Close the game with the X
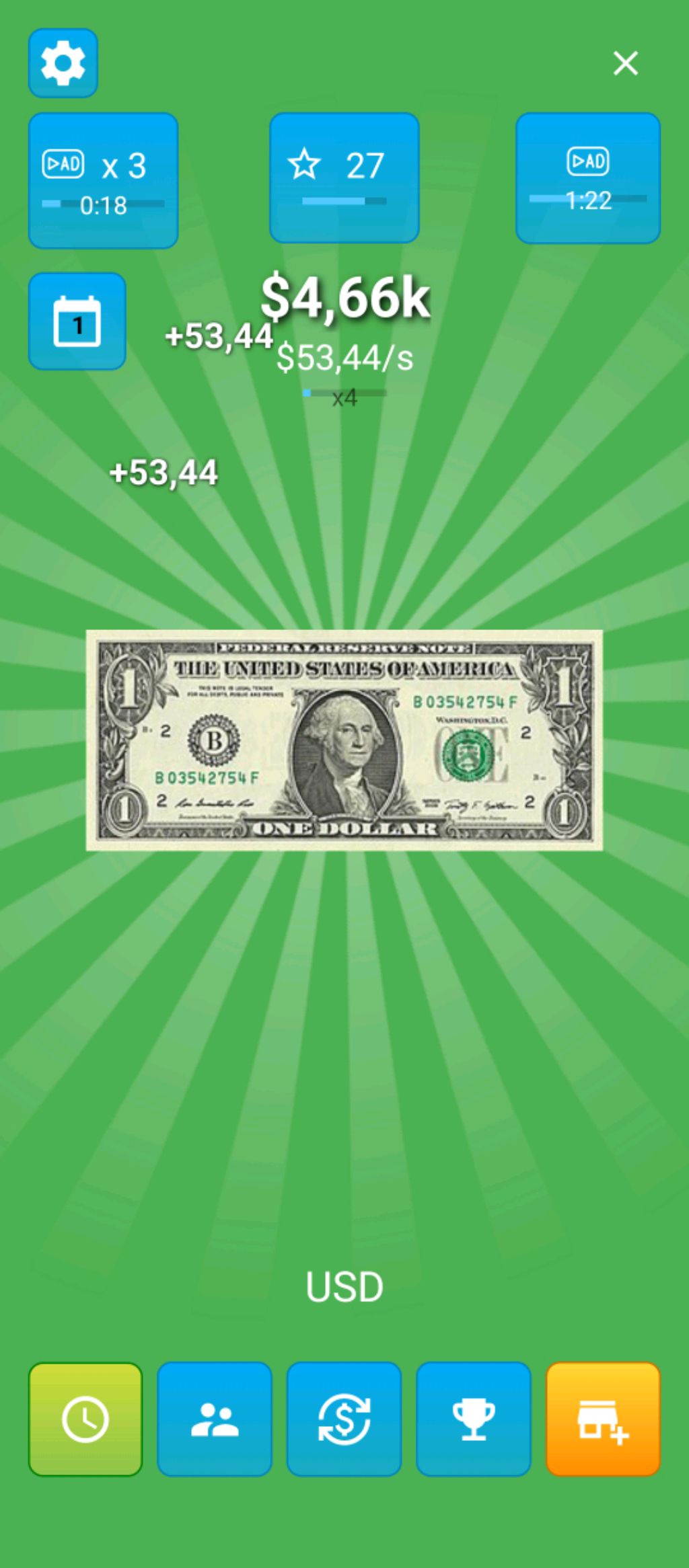This screenshot has height=1568, width=689. (625, 63)
